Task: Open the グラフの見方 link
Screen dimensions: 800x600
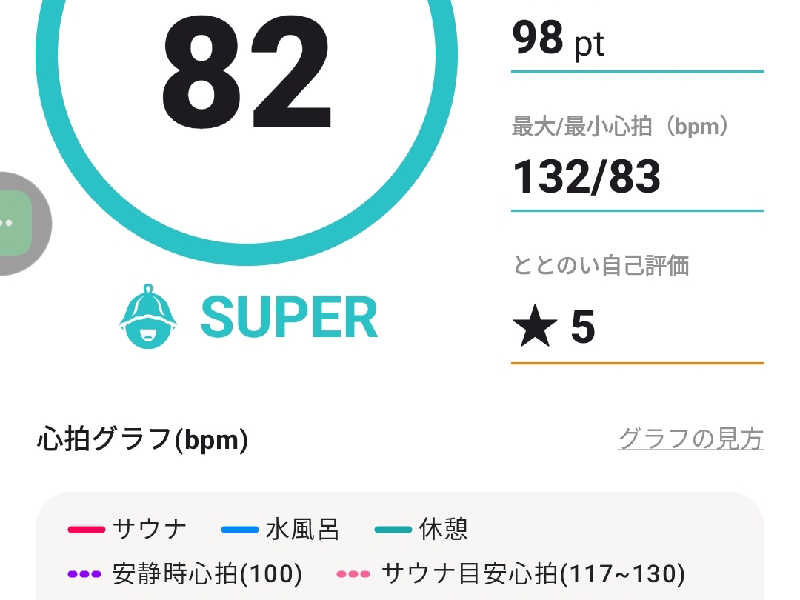Action: (x=690, y=439)
